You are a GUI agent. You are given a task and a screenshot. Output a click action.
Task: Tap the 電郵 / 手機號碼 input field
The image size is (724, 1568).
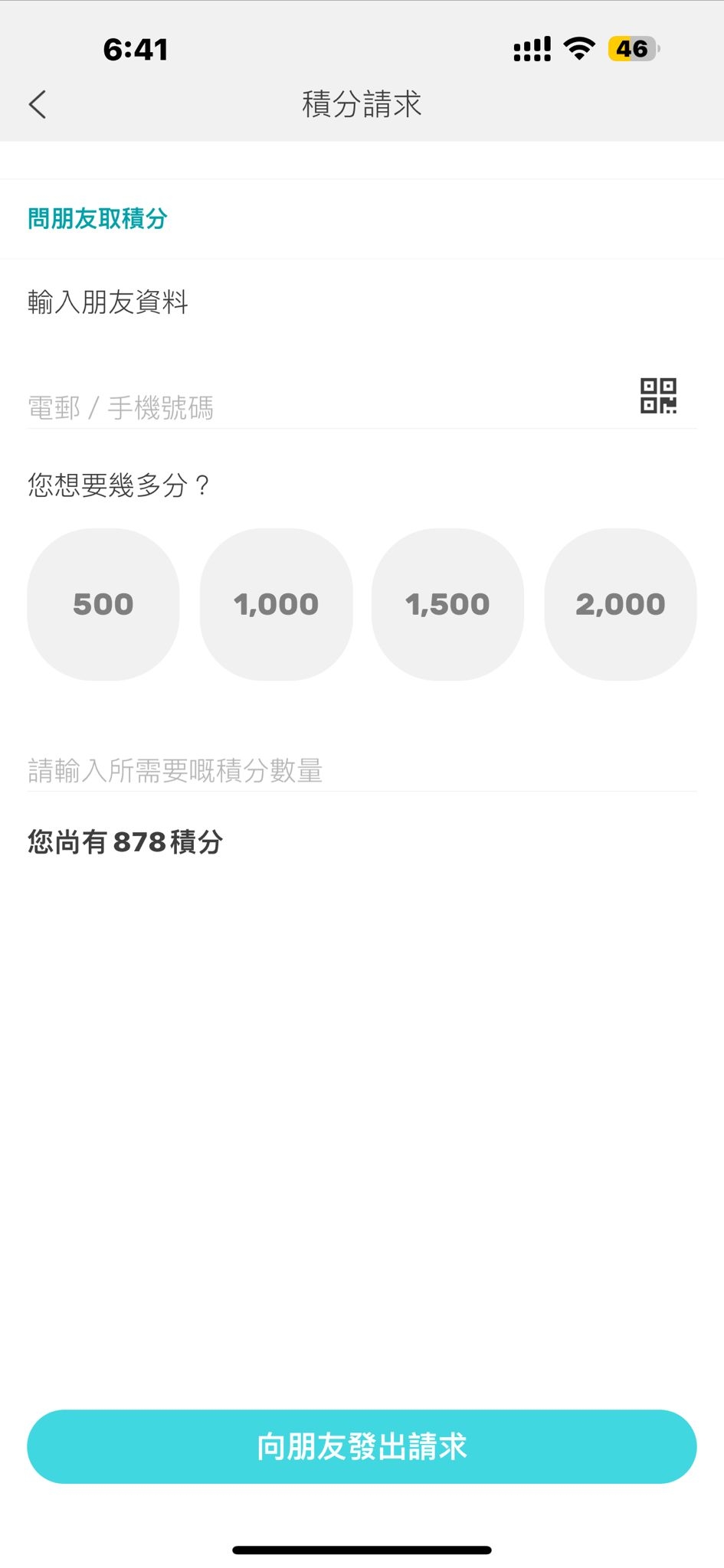322,407
